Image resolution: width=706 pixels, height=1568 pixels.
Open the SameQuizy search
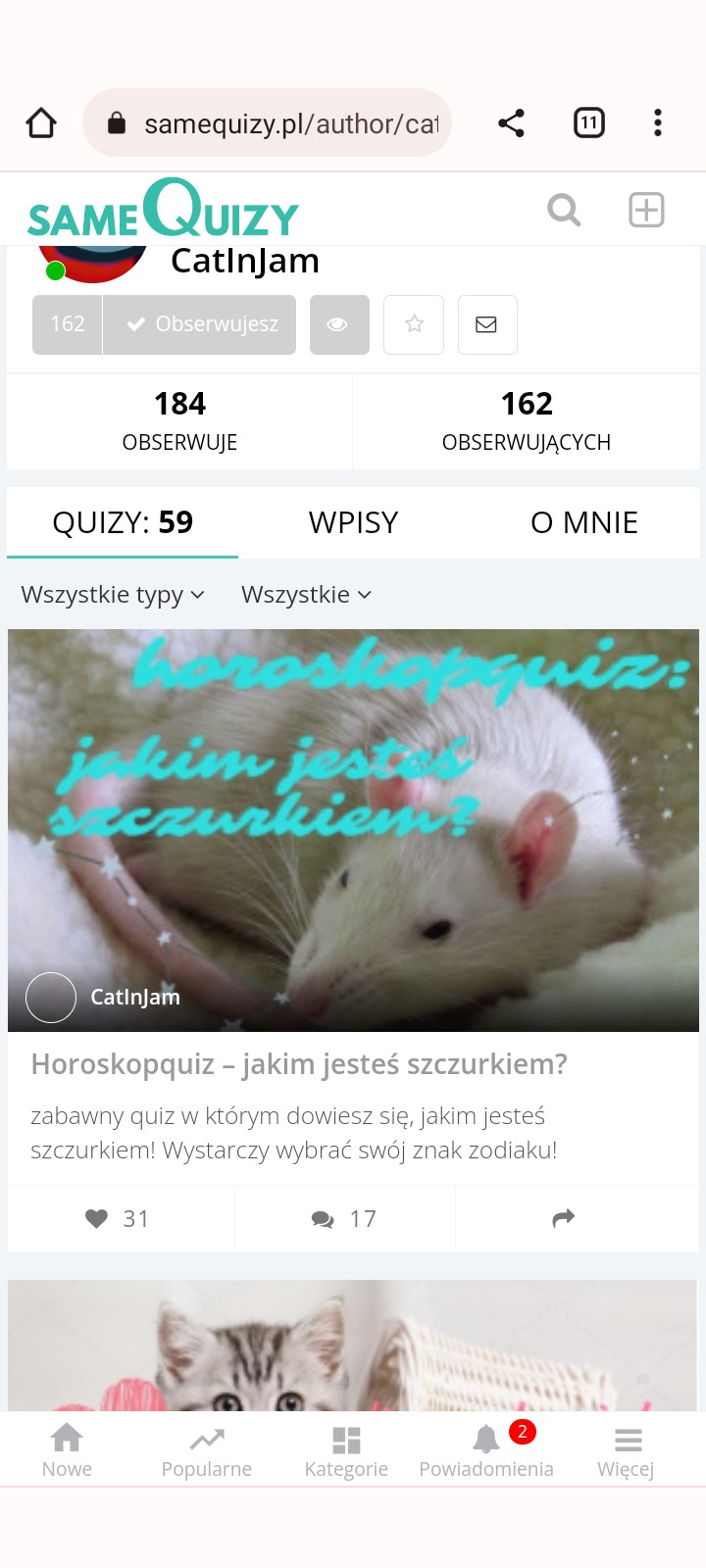tap(564, 210)
